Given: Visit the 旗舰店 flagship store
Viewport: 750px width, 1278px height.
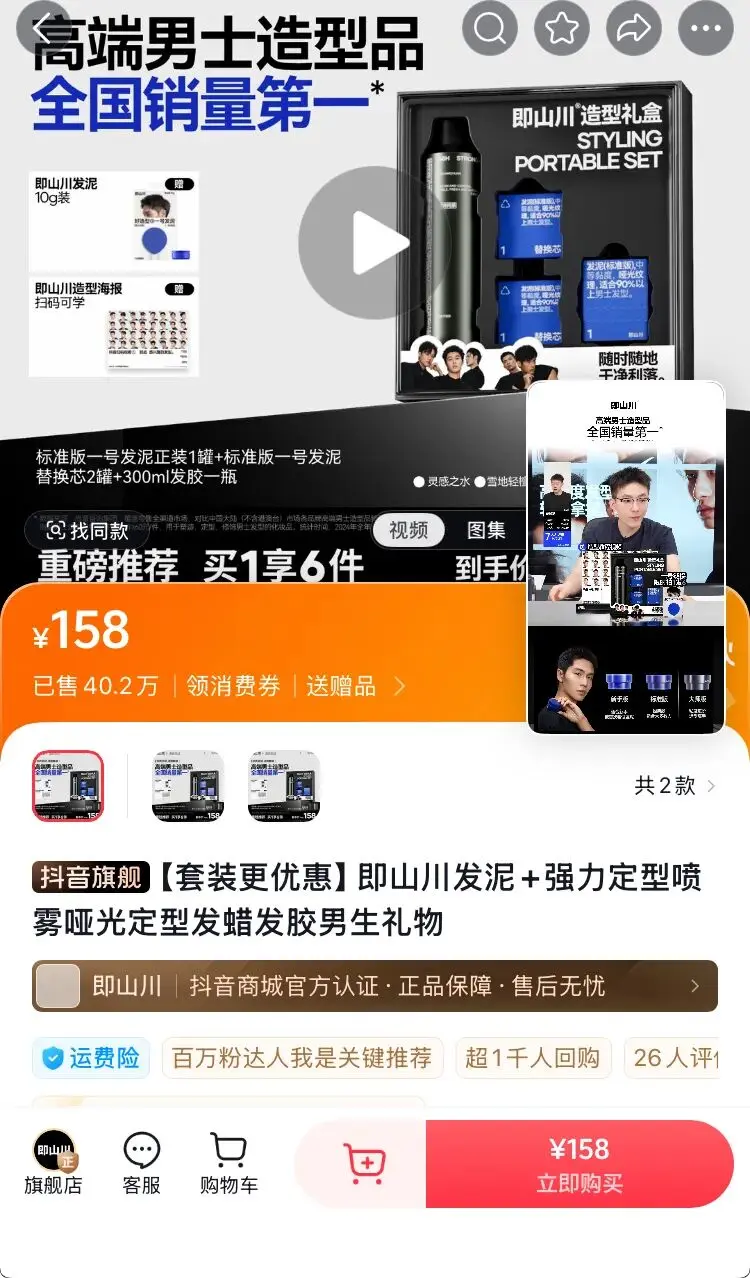Looking at the screenshot, I should pos(54,1163).
